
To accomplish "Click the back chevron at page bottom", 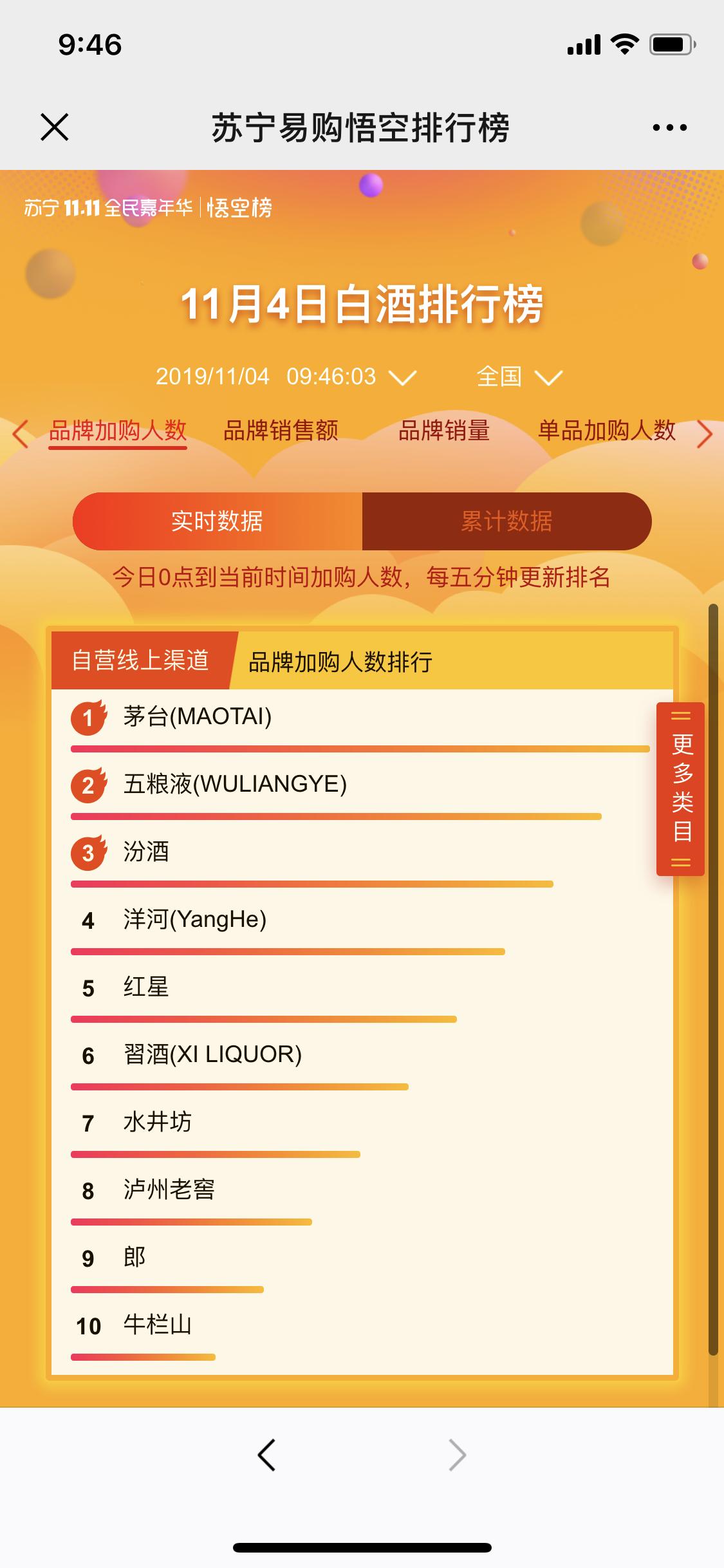I will pyautogui.click(x=268, y=1455).
